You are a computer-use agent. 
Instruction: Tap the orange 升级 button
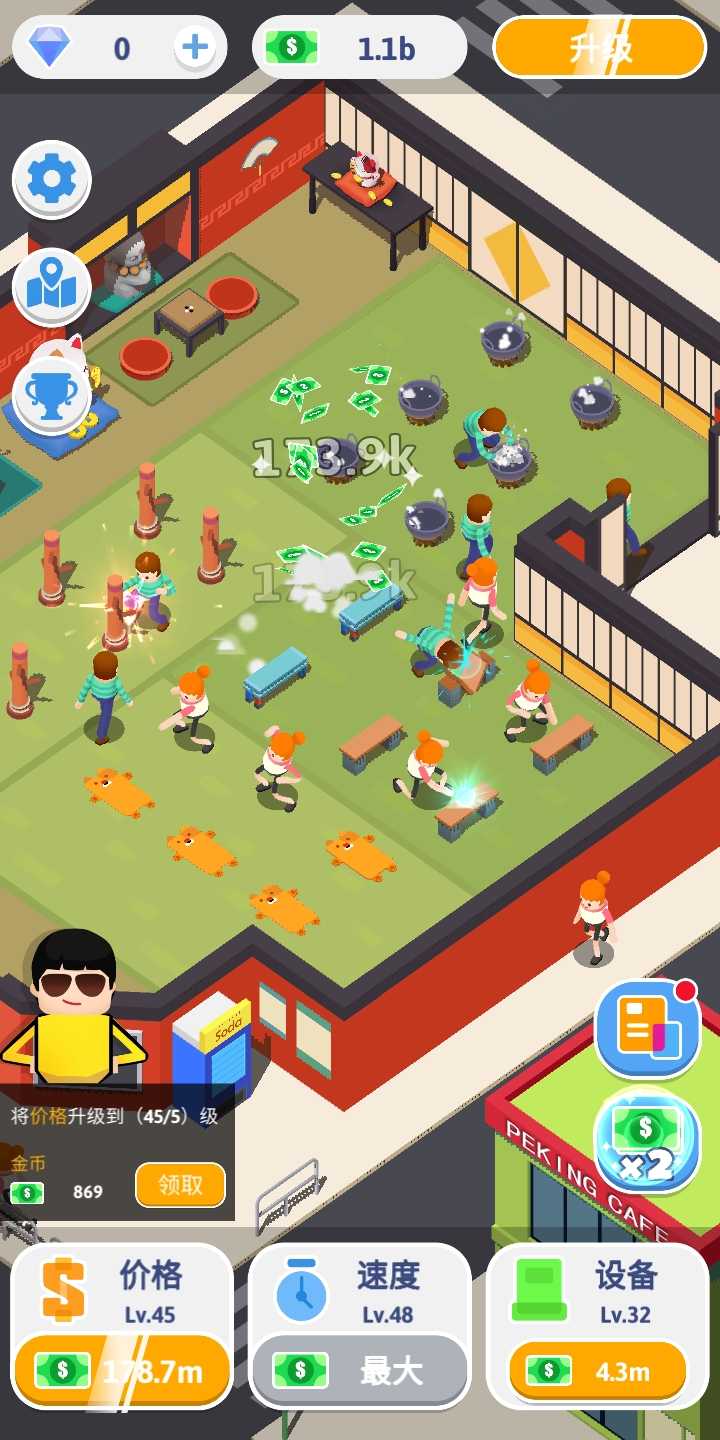point(600,47)
